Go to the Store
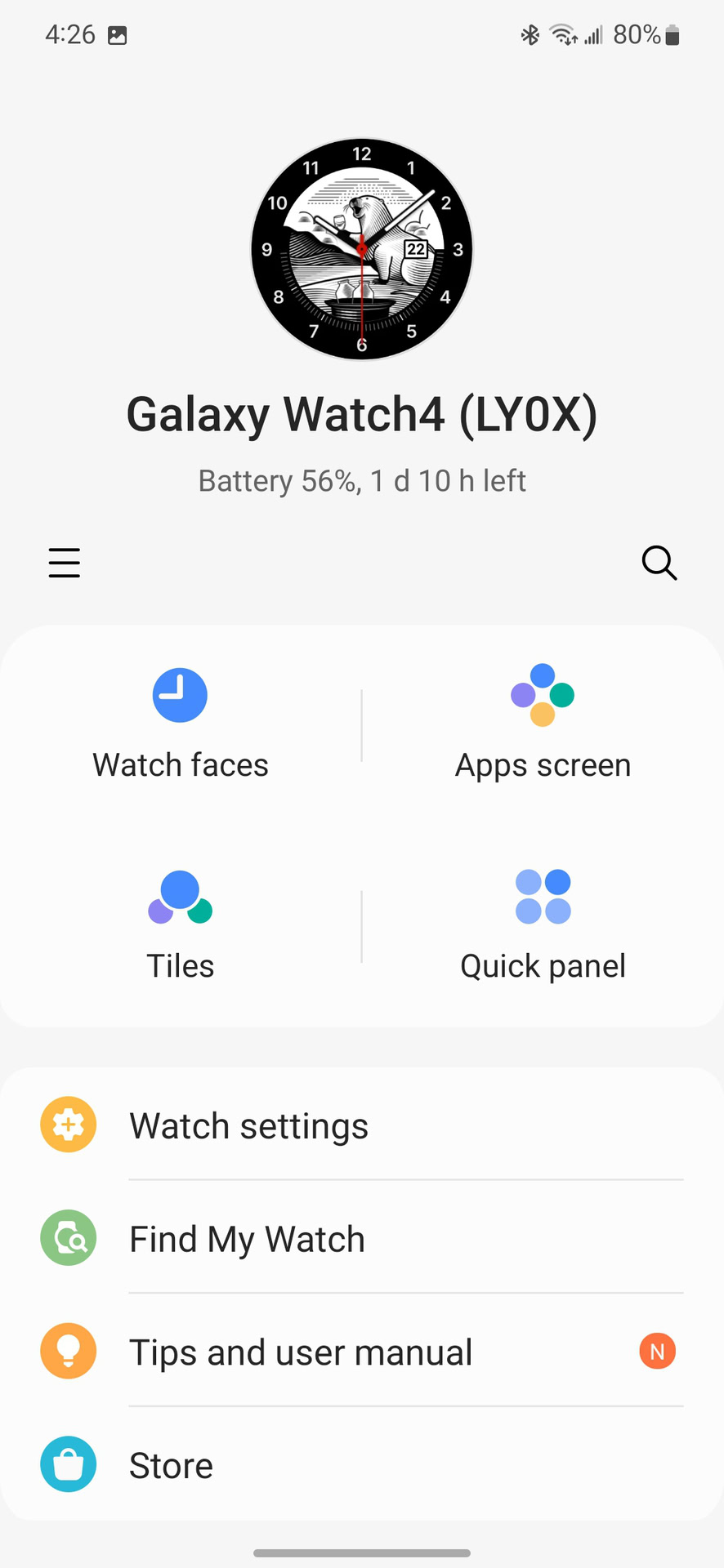The width and height of the screenshot is (724, 1568). click(362, 1465)
